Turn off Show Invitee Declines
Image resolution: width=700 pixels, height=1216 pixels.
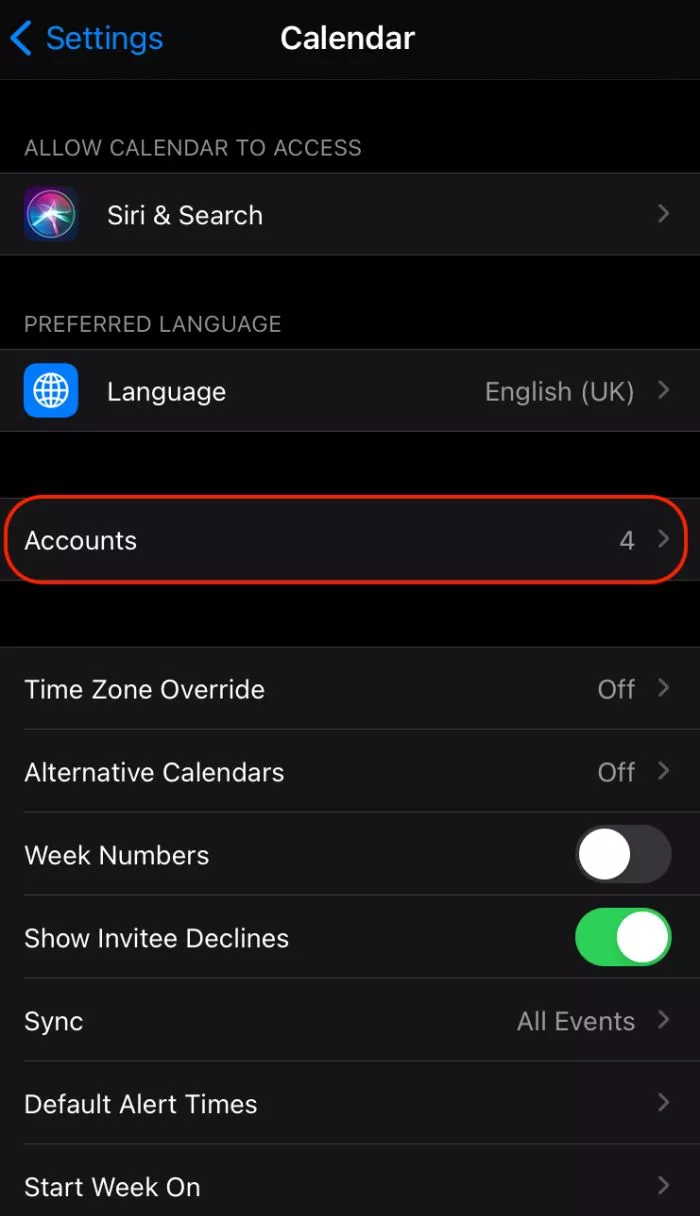(623, 938)
